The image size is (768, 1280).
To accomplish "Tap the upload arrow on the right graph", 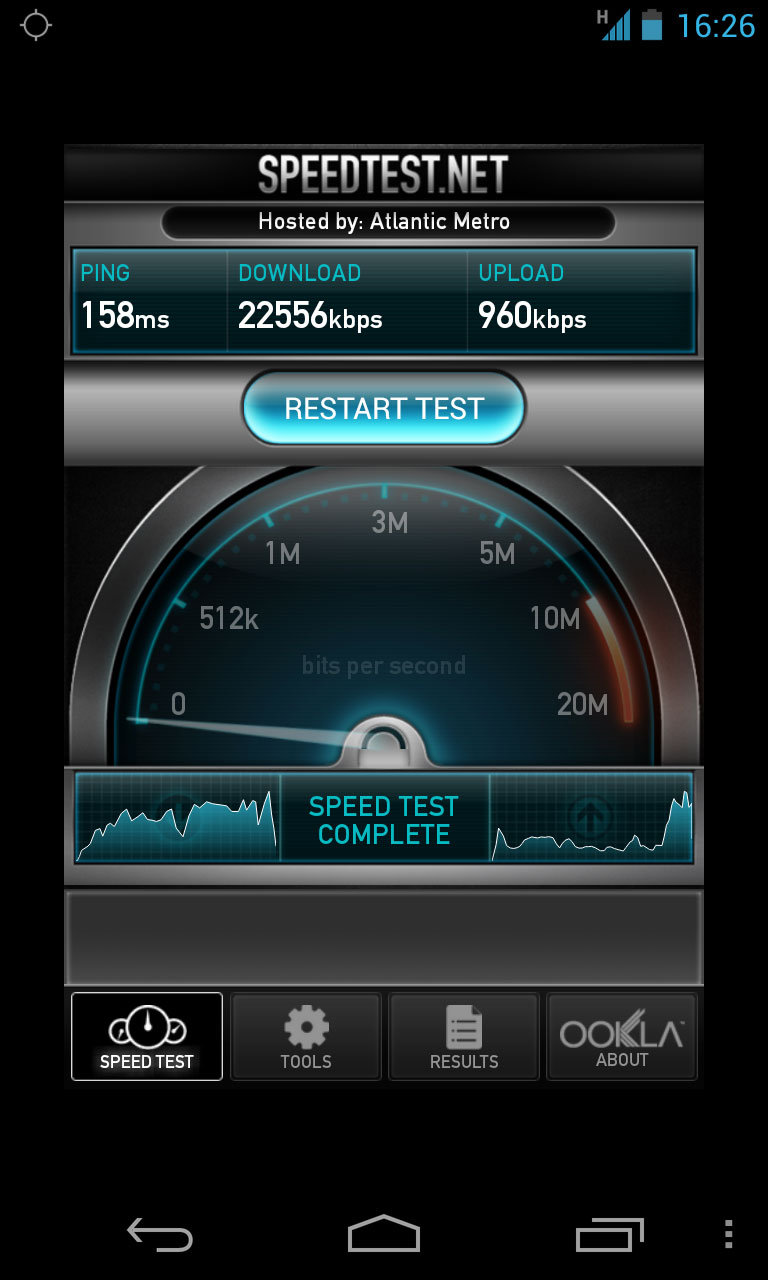I will point(590,817).
